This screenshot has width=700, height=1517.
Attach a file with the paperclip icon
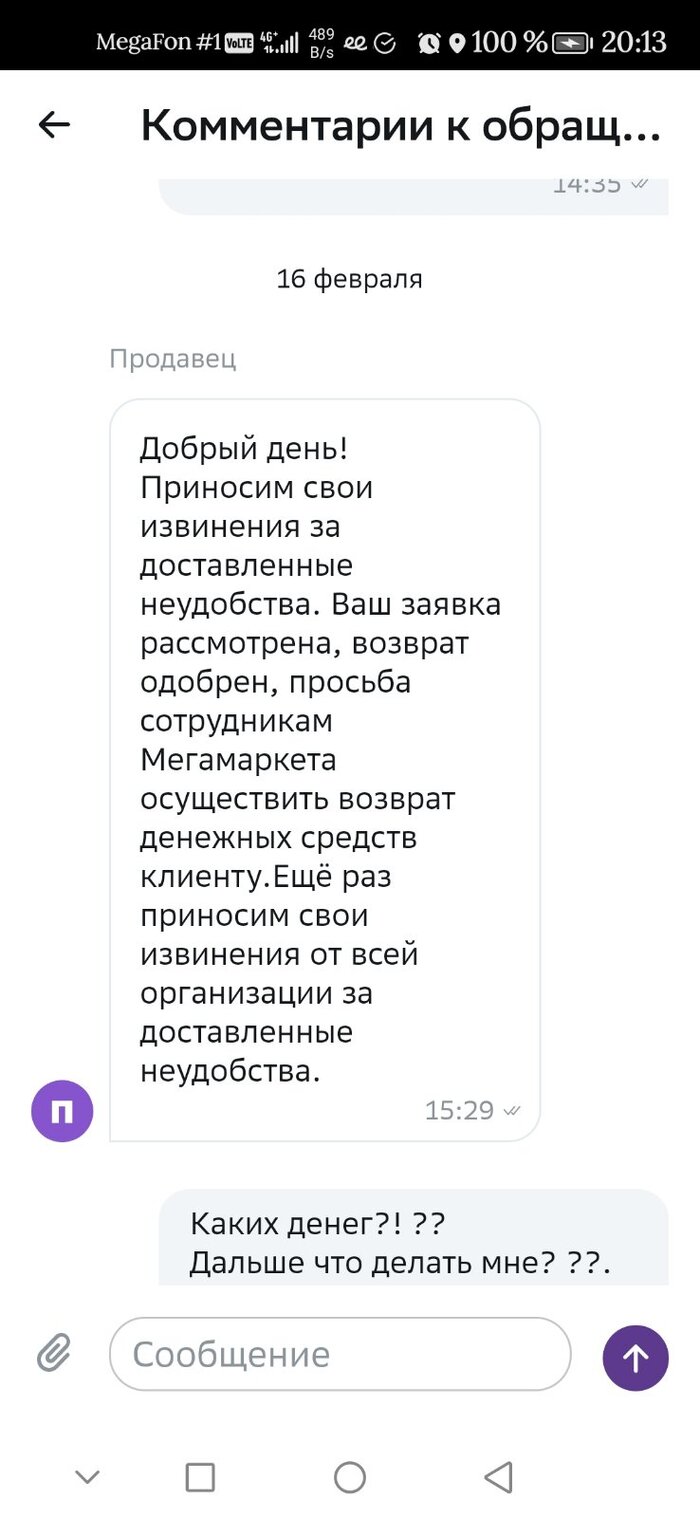tap(54, 1354)
